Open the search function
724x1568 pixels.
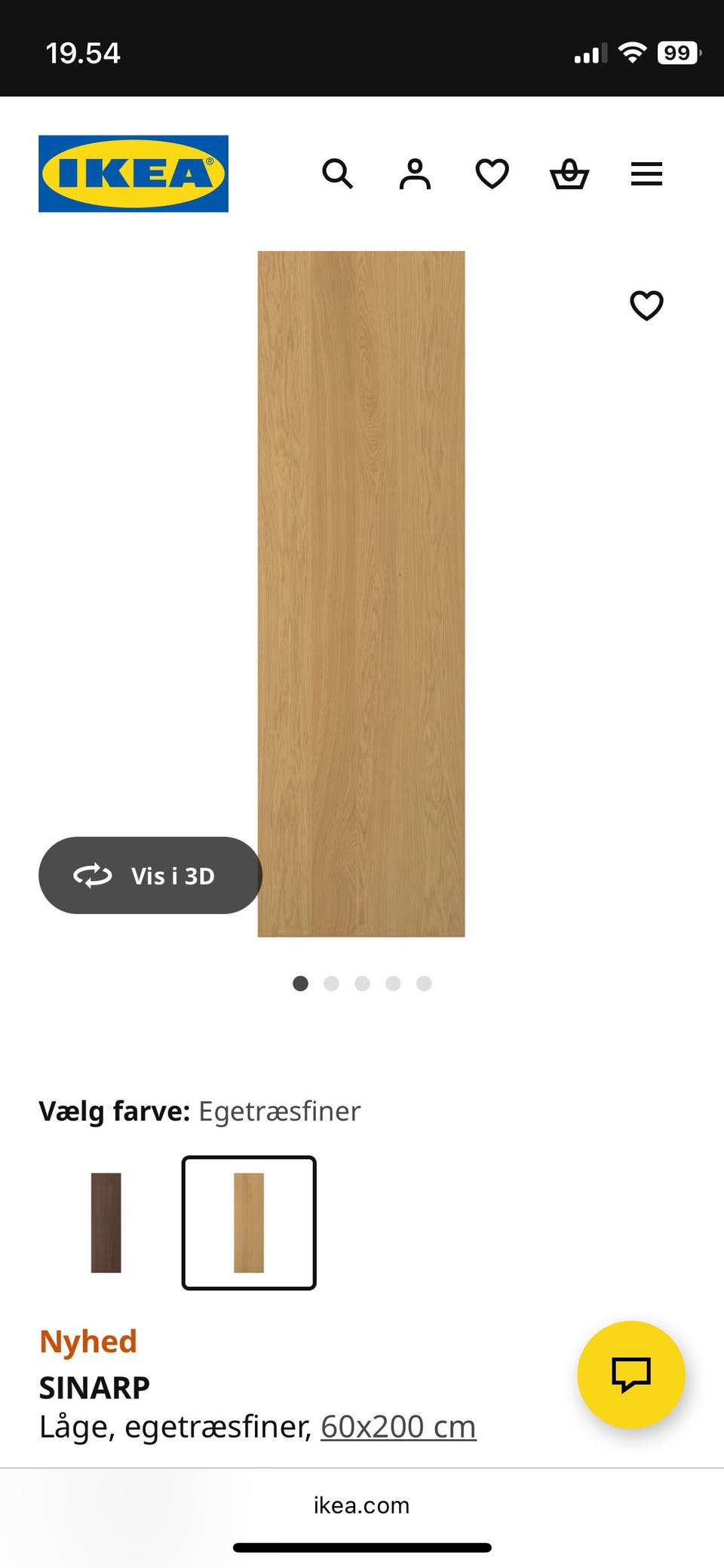tap(338, 173)
